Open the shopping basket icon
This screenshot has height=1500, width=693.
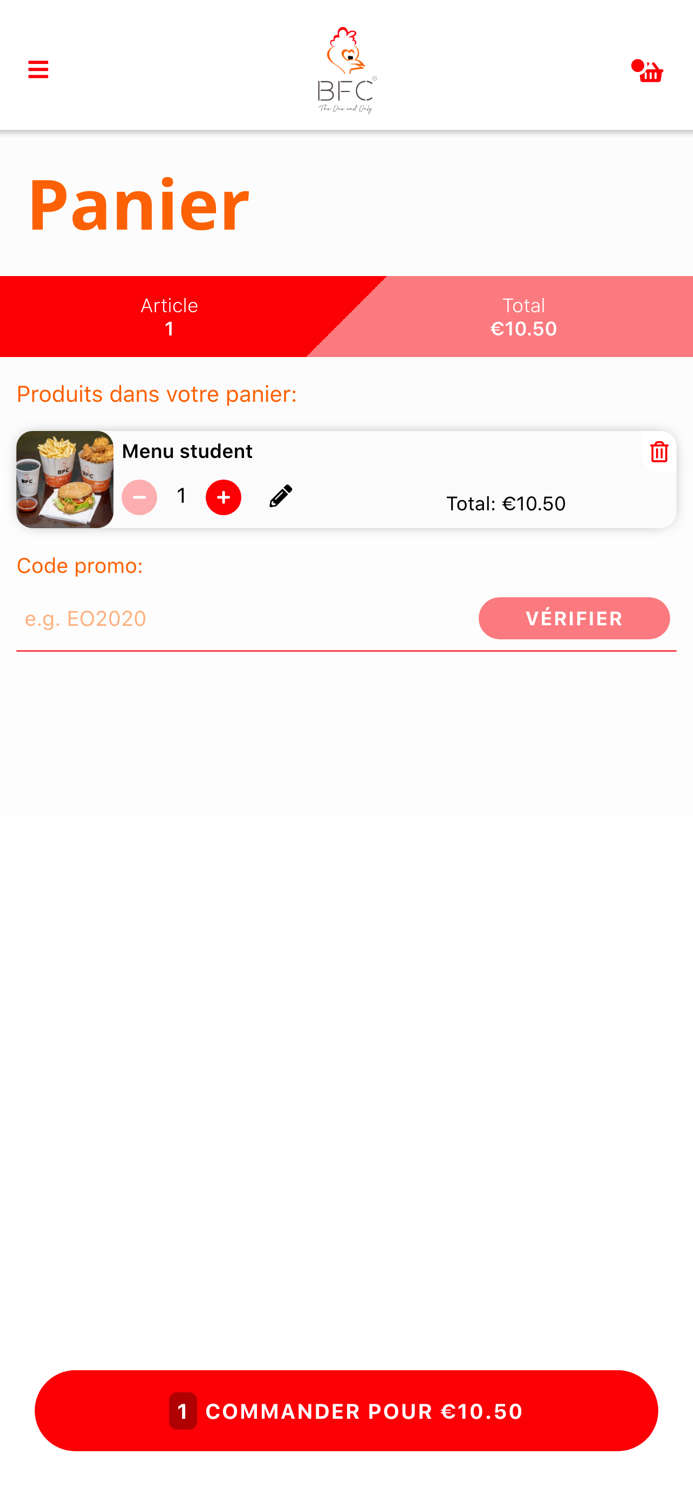click(x=650, y=71)
